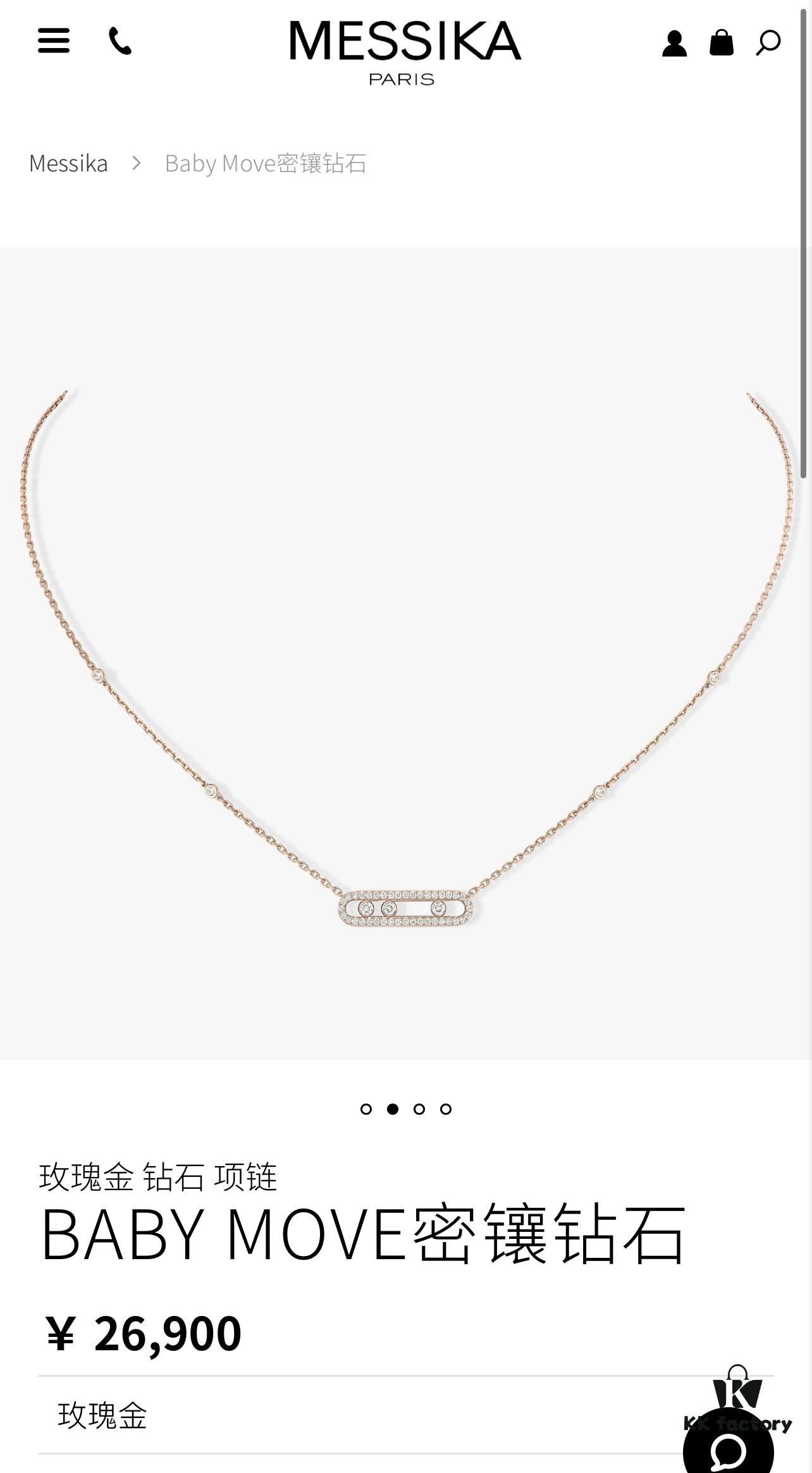Image resolution: width=812 pixels, height=1473 pixels.
Task: Click the phone contact icon
Action: [x=120, y=42]
